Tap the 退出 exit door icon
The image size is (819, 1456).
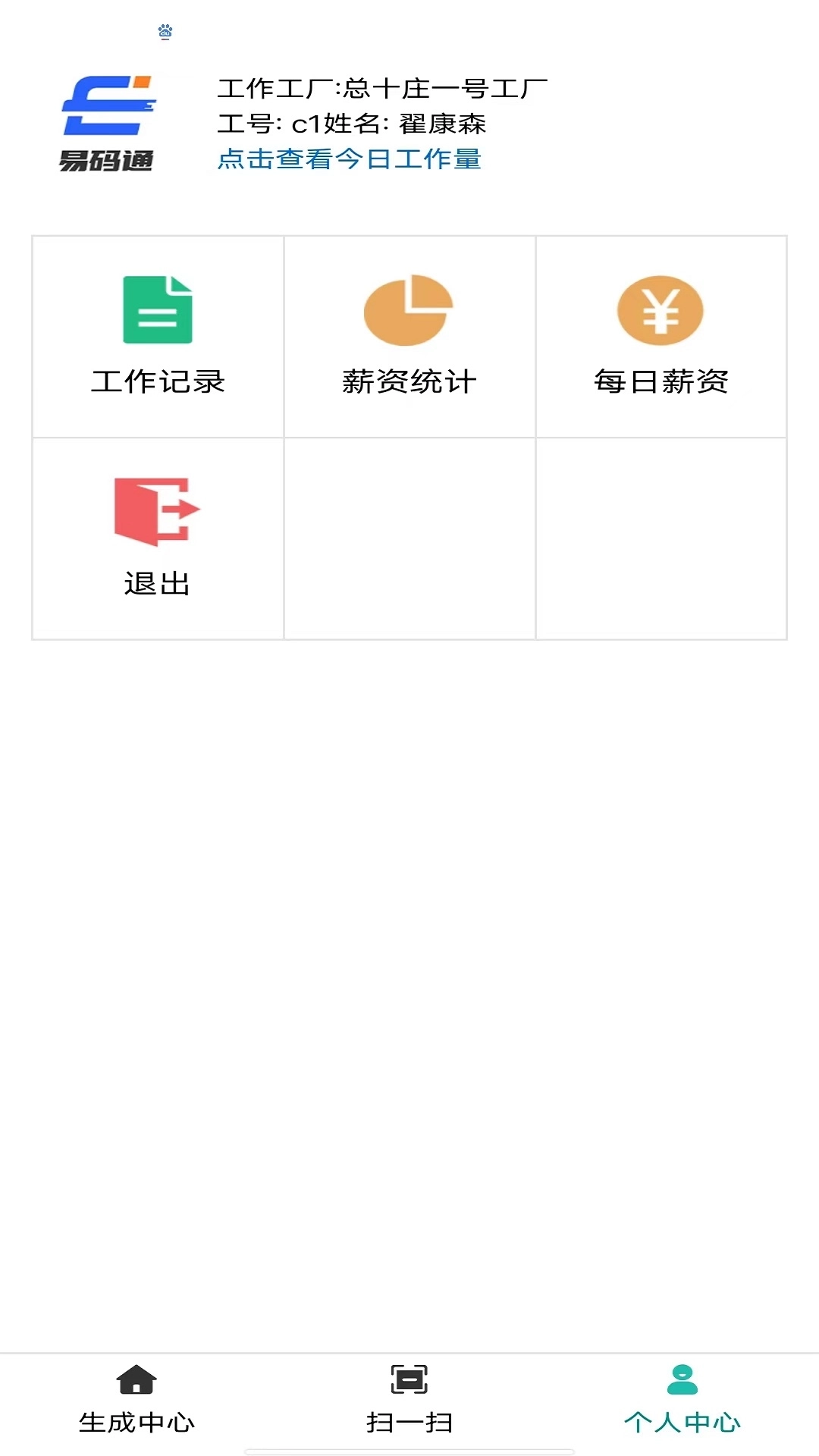[x=157, y=510]
